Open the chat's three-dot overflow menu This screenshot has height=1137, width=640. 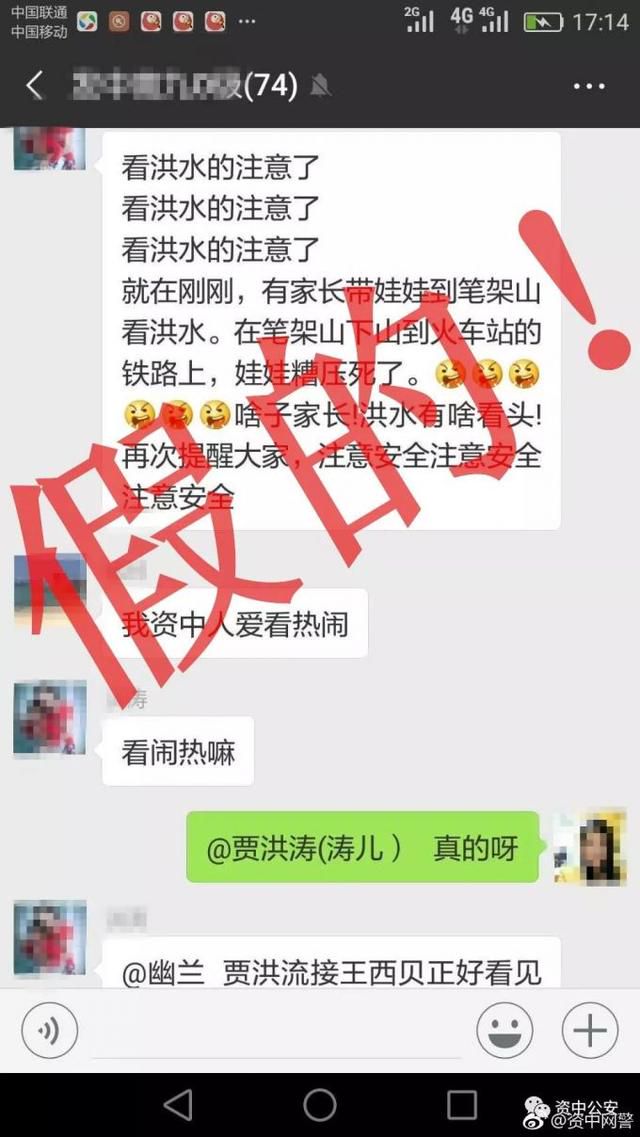point(589,86)
